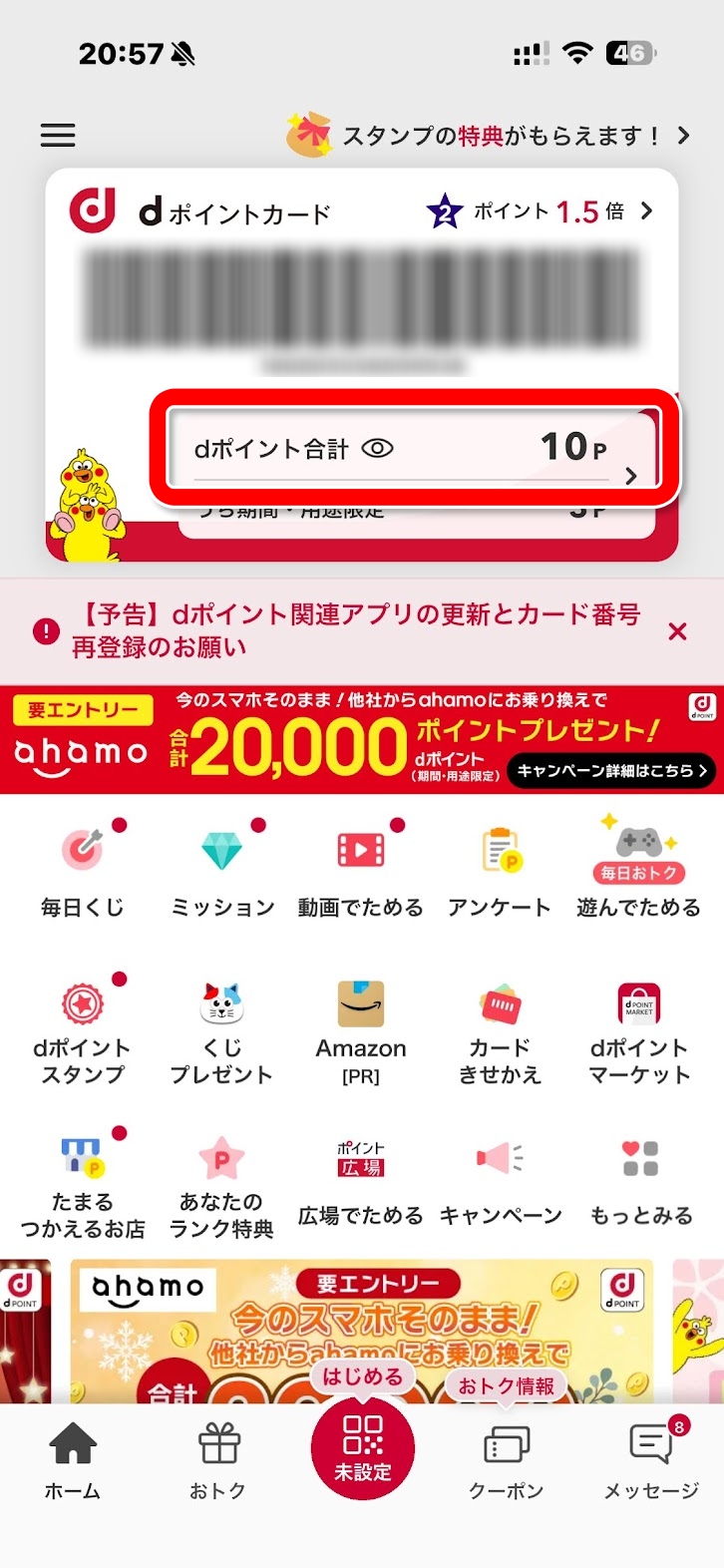Viewport: 724px width, 1568px height.
Task: Open ポイント1.5倍 details with the arrow
Action: [647, 211]
